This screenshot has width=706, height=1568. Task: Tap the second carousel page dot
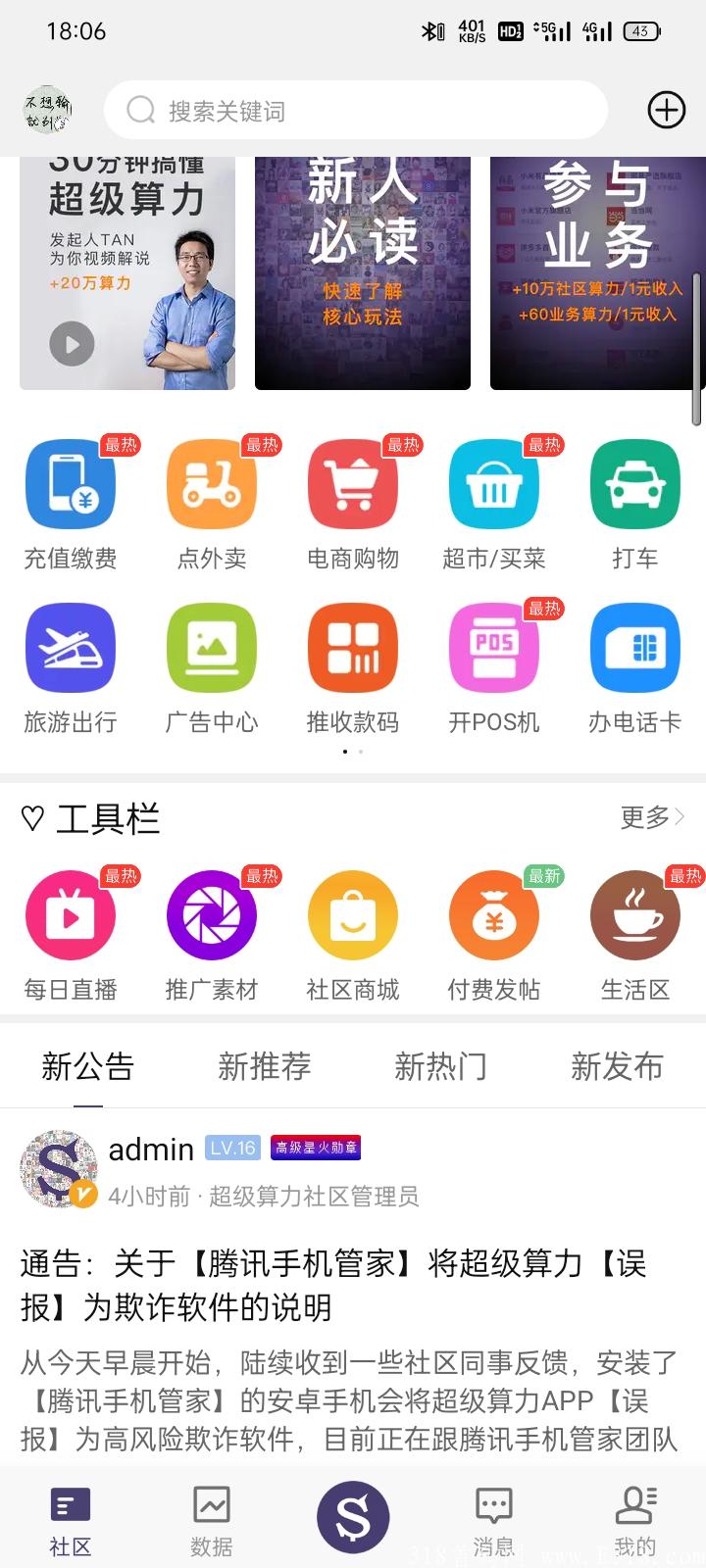[x=360, y=751]
